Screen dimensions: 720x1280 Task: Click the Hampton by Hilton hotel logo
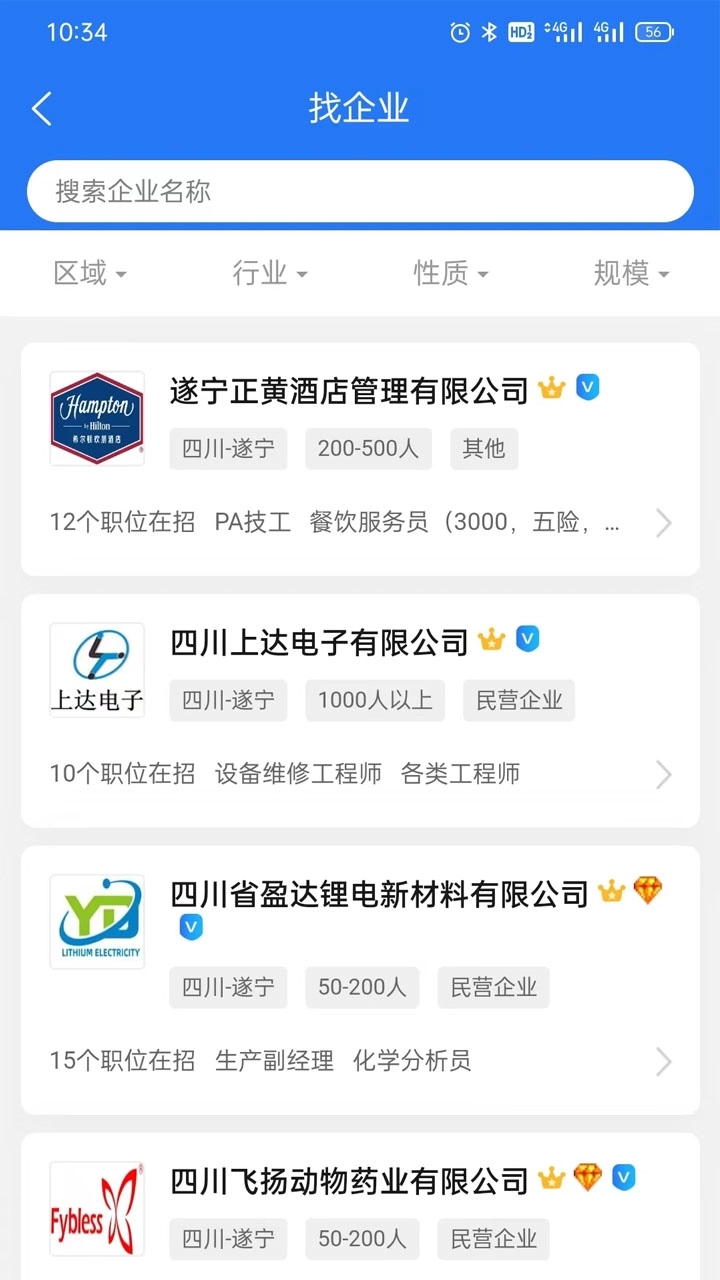[x=96, y=418]
